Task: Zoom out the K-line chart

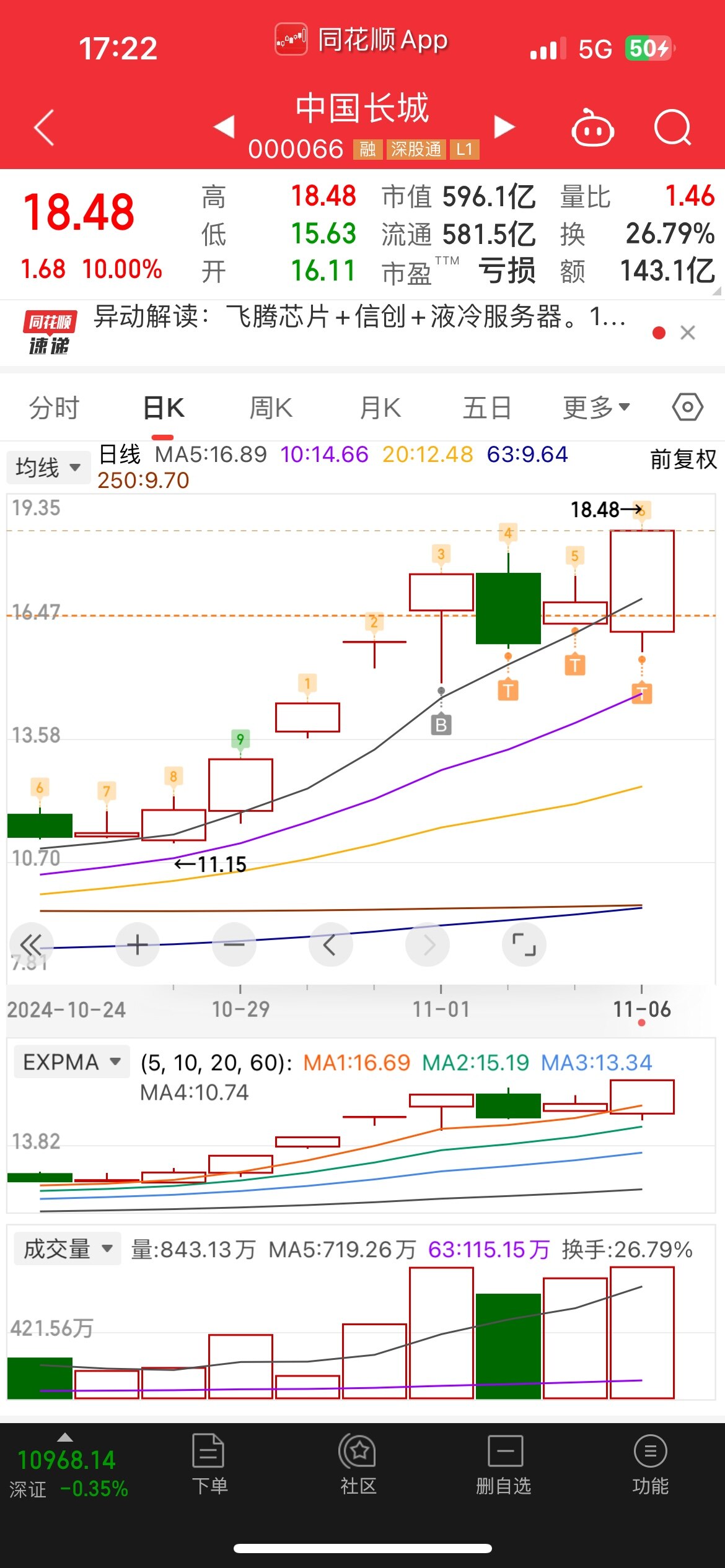Action: 234,945
